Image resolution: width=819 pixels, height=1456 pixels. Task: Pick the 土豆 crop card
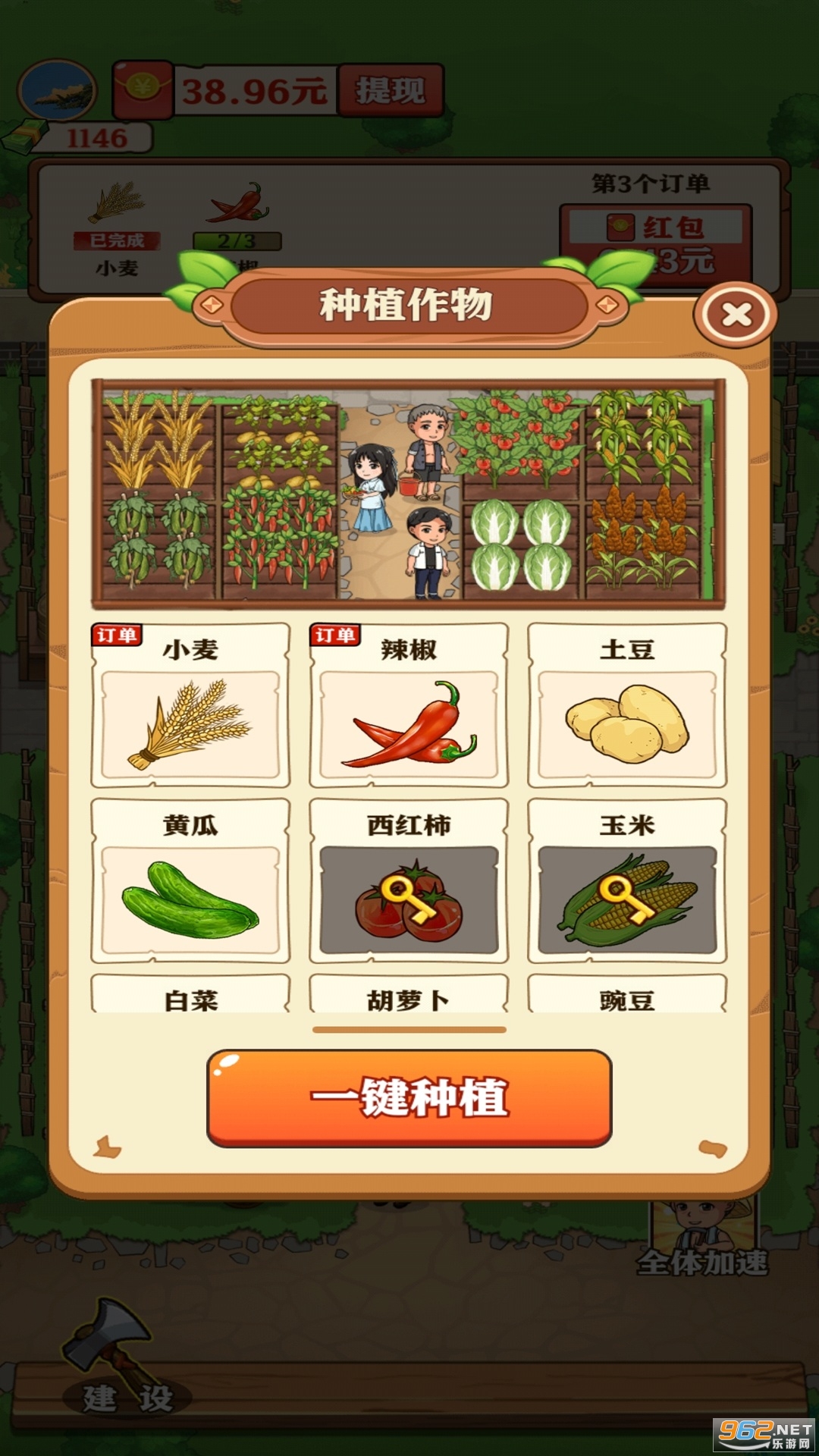coord(627,705)
